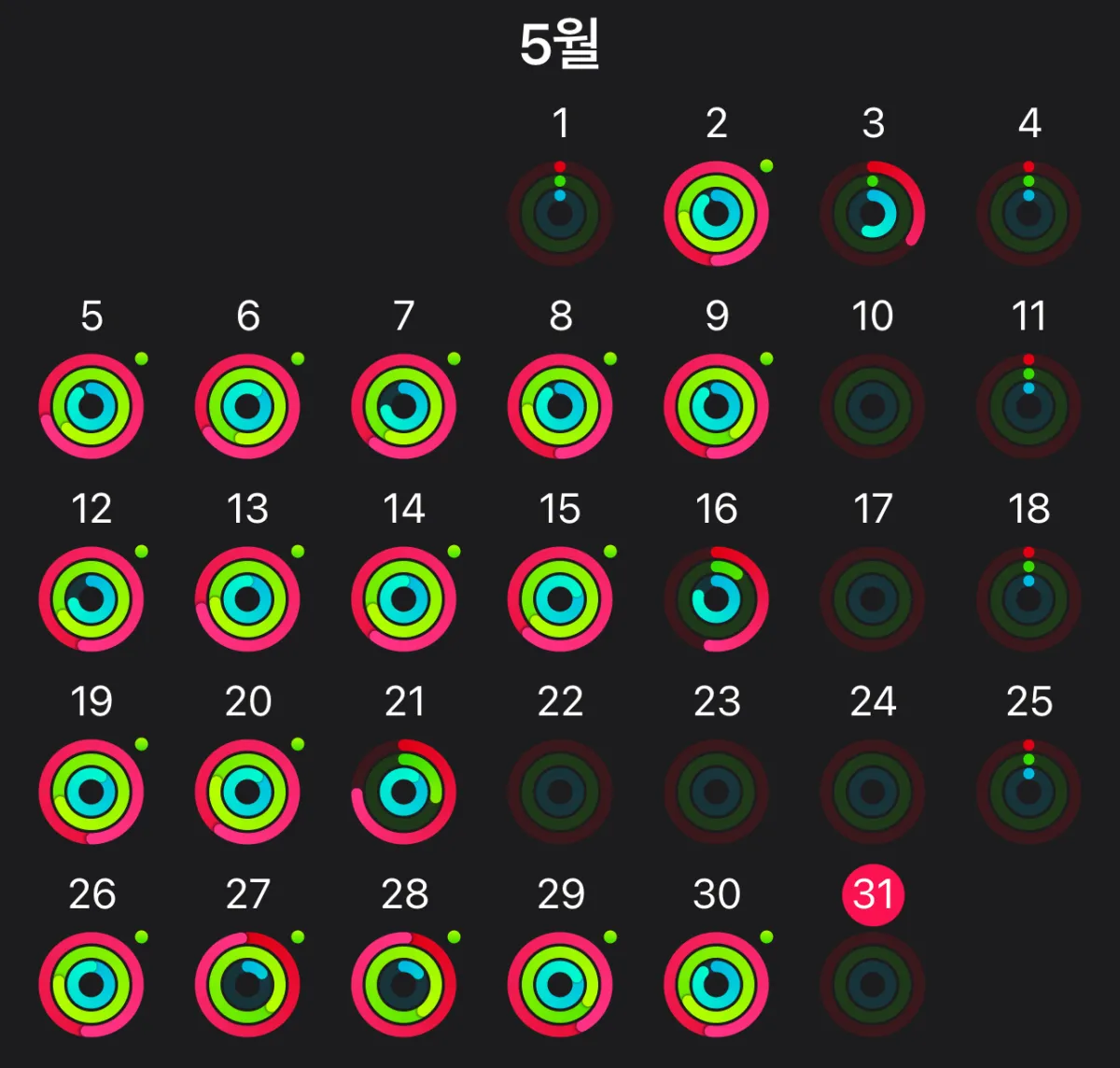The width and height of the screenshot is (1120, 1068).
Task: Tap day 9 in the calendar
Action: tap(716, 407)
